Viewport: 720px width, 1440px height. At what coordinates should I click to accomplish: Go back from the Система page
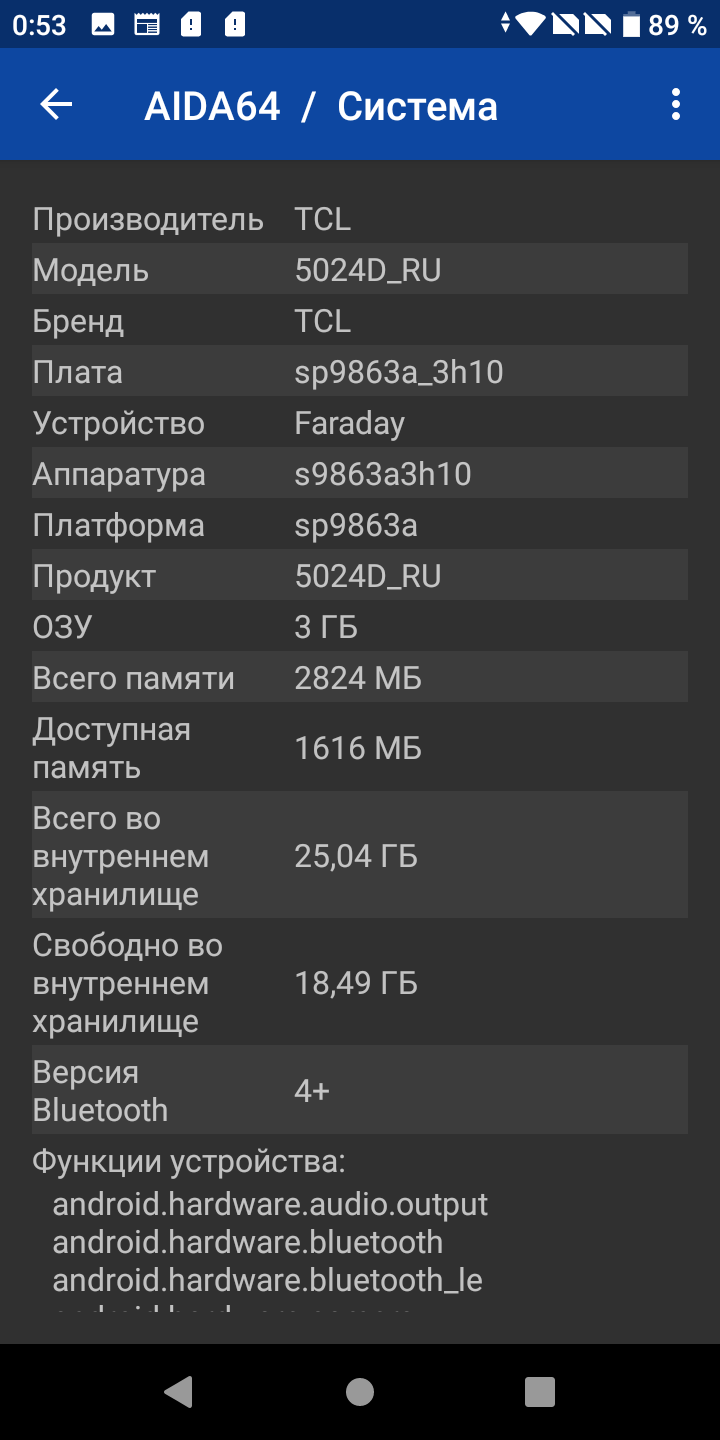tap(56, 105)
